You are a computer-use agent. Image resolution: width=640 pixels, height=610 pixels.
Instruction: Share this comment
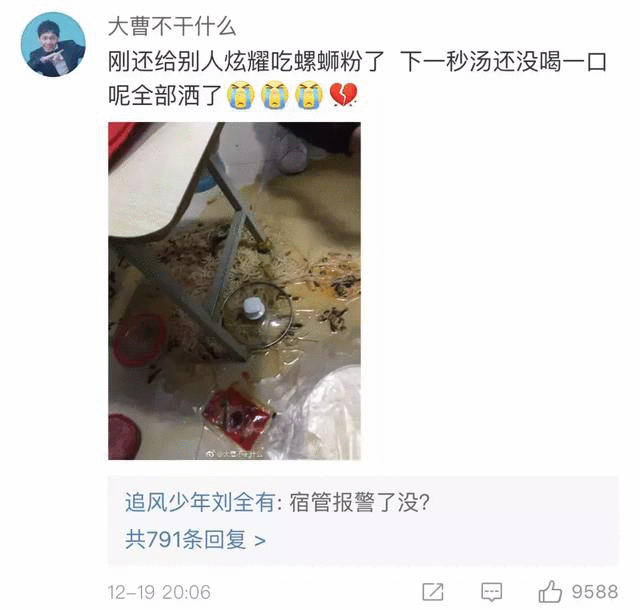[433, 591]
